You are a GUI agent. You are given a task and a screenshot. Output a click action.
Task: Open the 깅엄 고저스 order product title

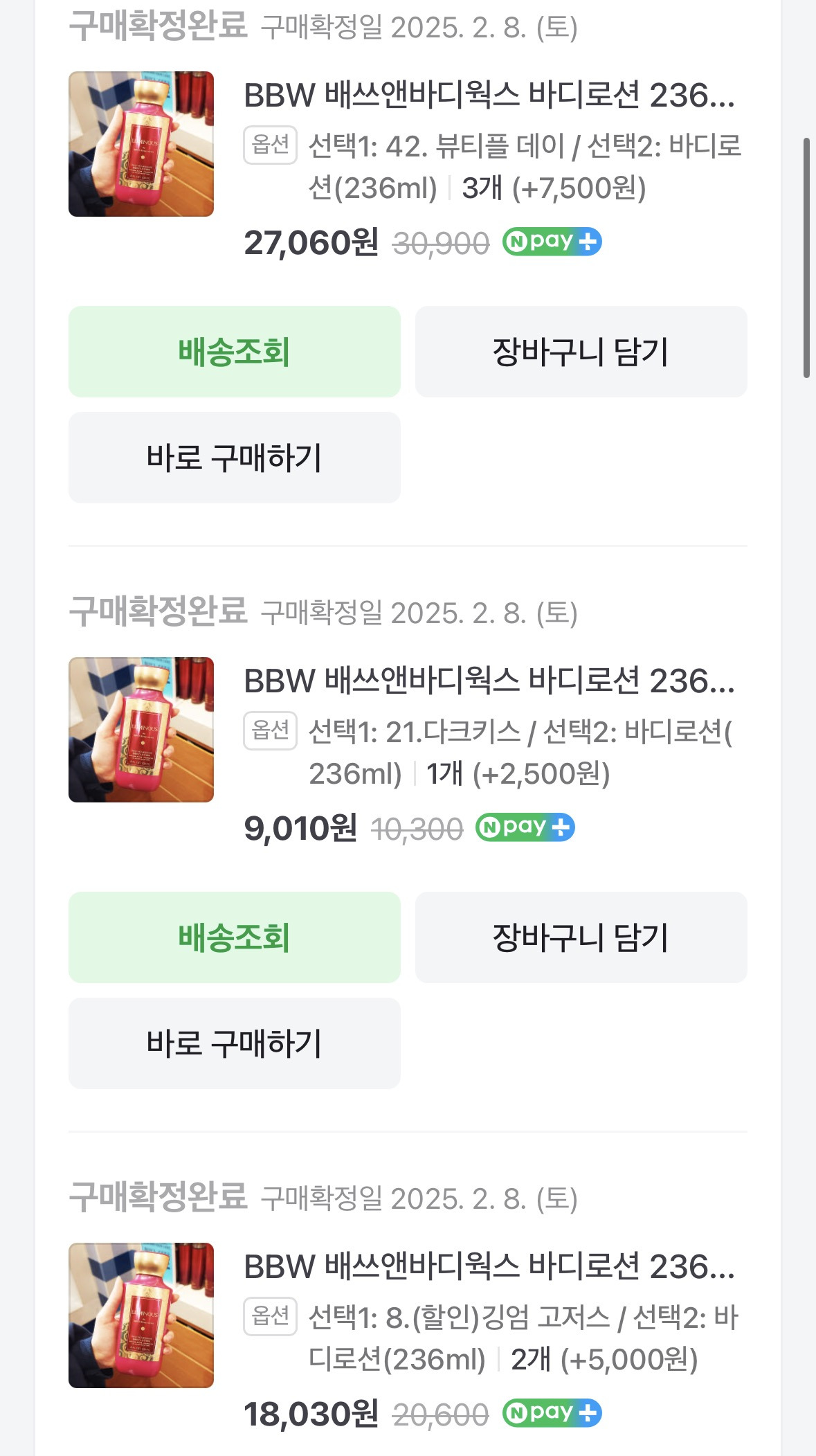click(489, 1267)
